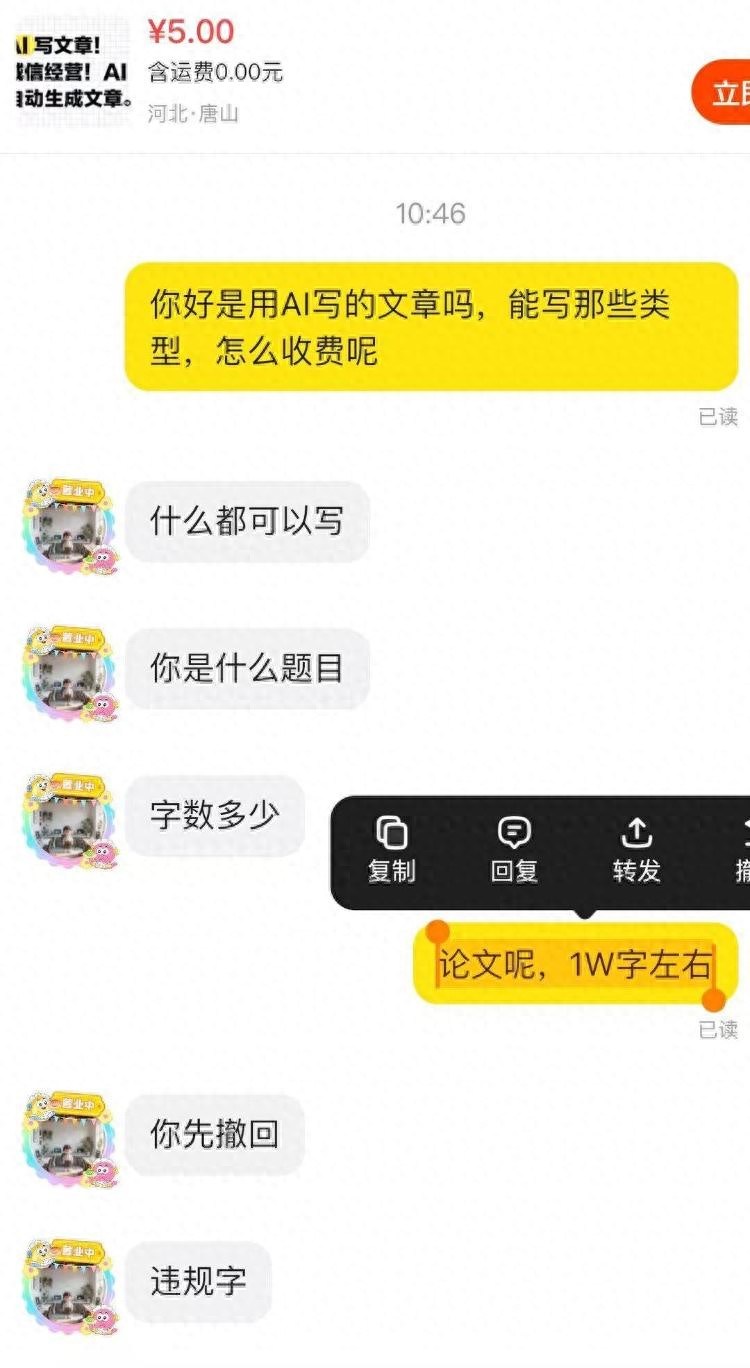Screen dimensions: 750x1368
Task: Tap the seller avatar beside '违规字'
Action: tap(67, 1285)
